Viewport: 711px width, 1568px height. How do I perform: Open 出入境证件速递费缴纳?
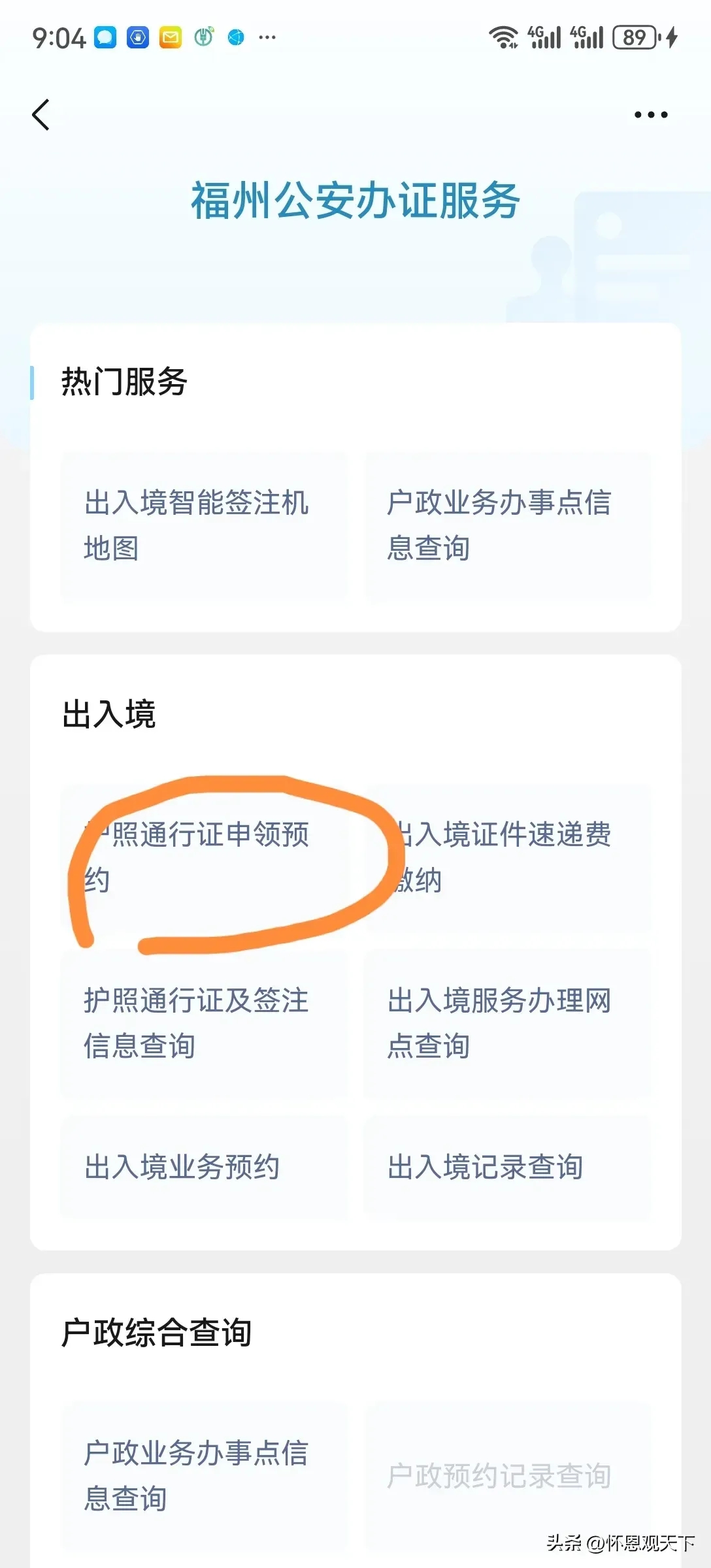pyautogui.click(x=507, y=857)
